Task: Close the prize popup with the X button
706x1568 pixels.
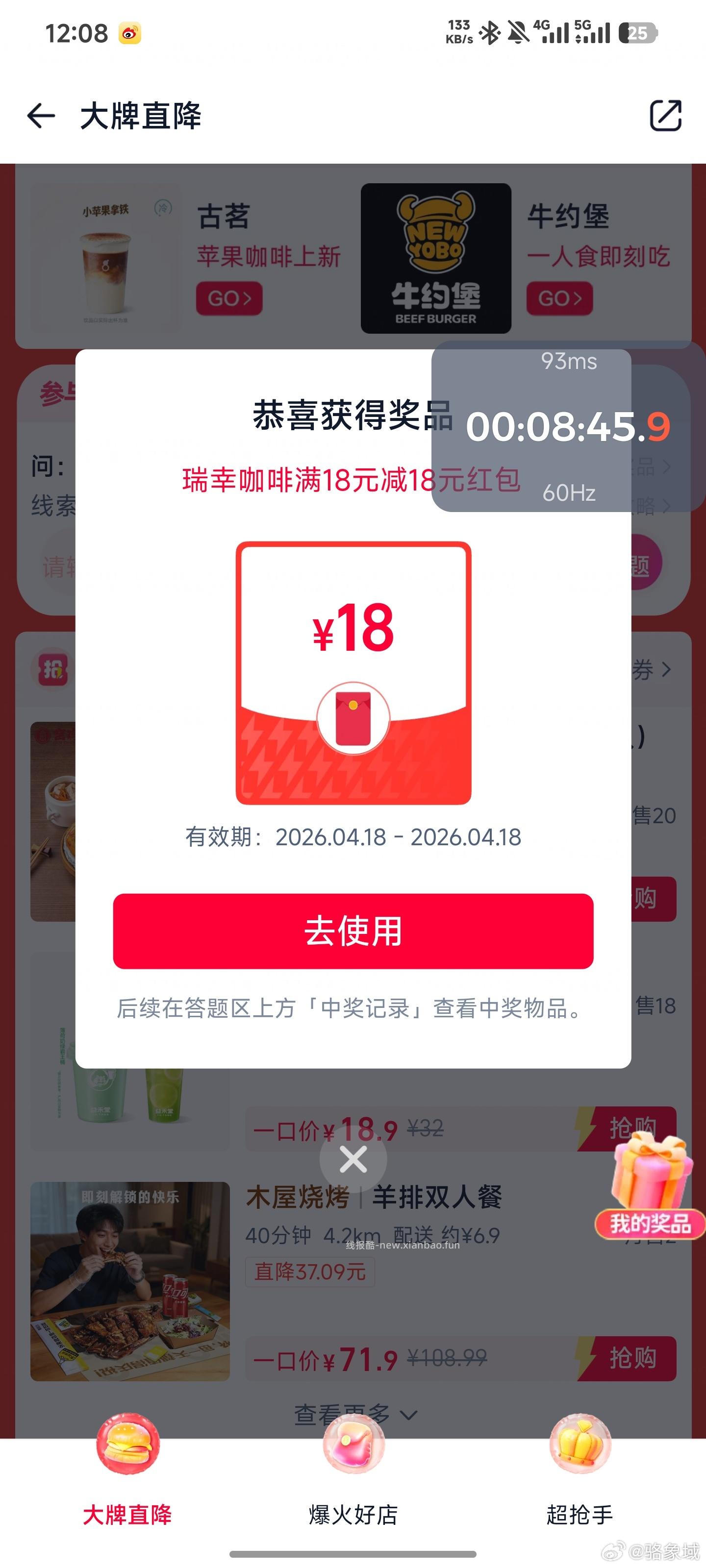Action: point(353,1159)
